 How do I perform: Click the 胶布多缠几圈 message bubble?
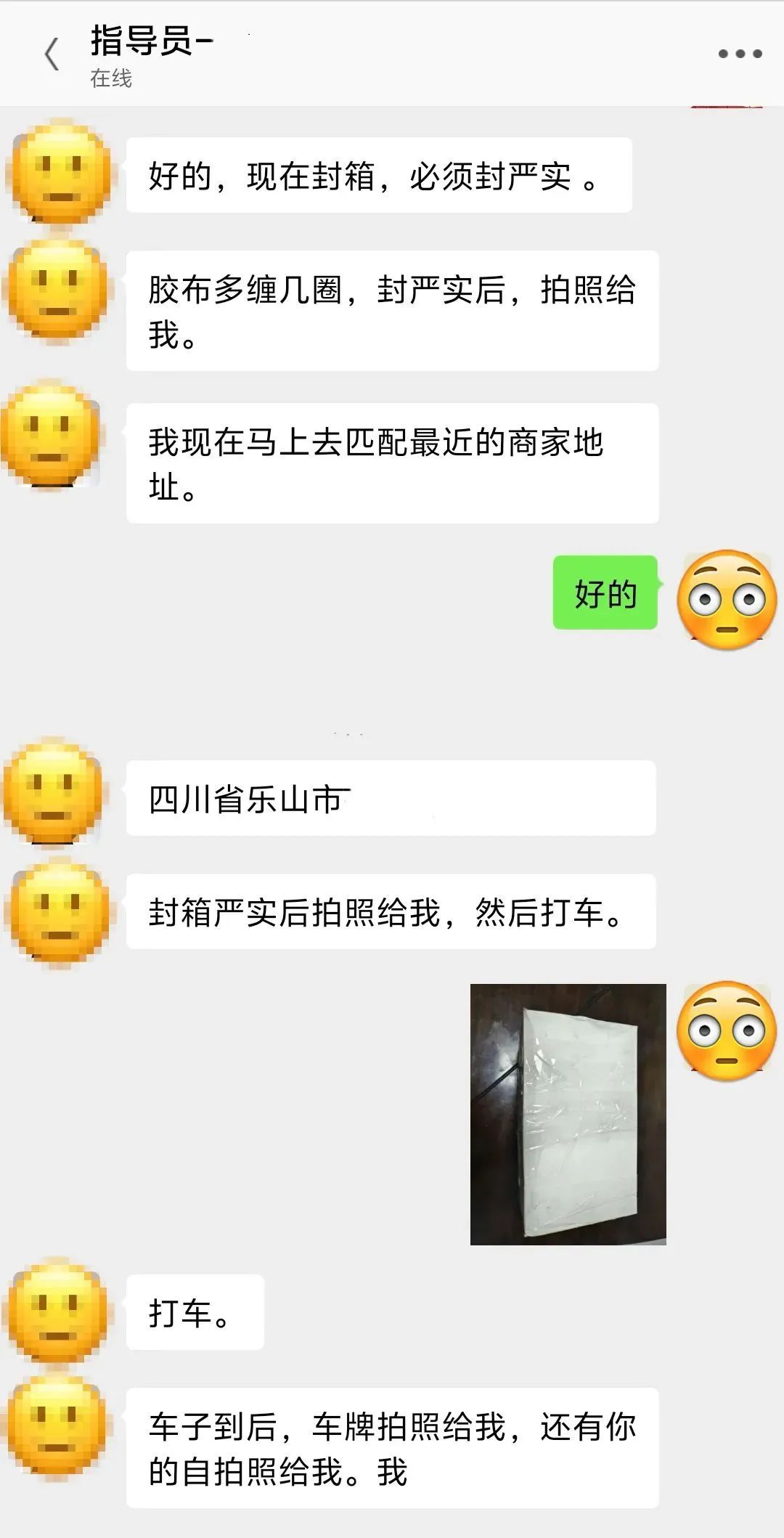coord(392,309)
